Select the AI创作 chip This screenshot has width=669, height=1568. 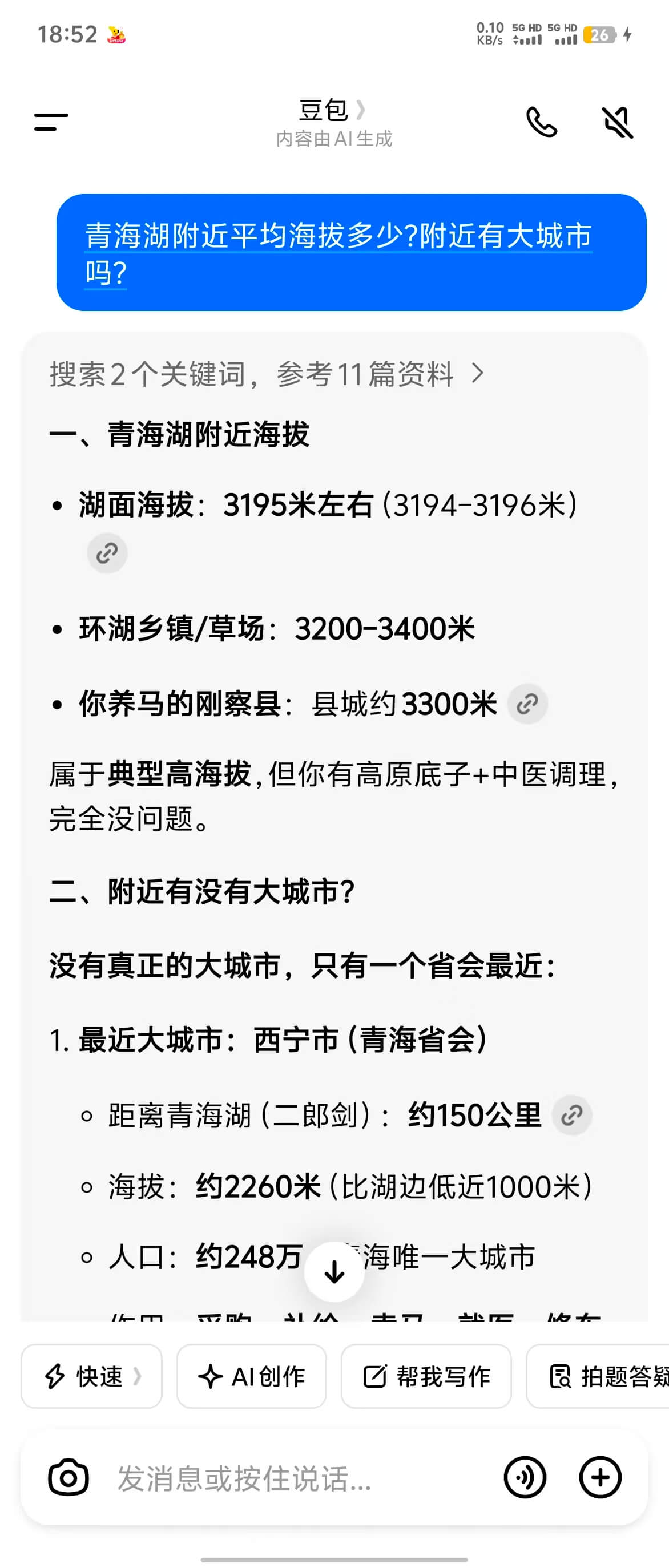(x=251, y=1376)
